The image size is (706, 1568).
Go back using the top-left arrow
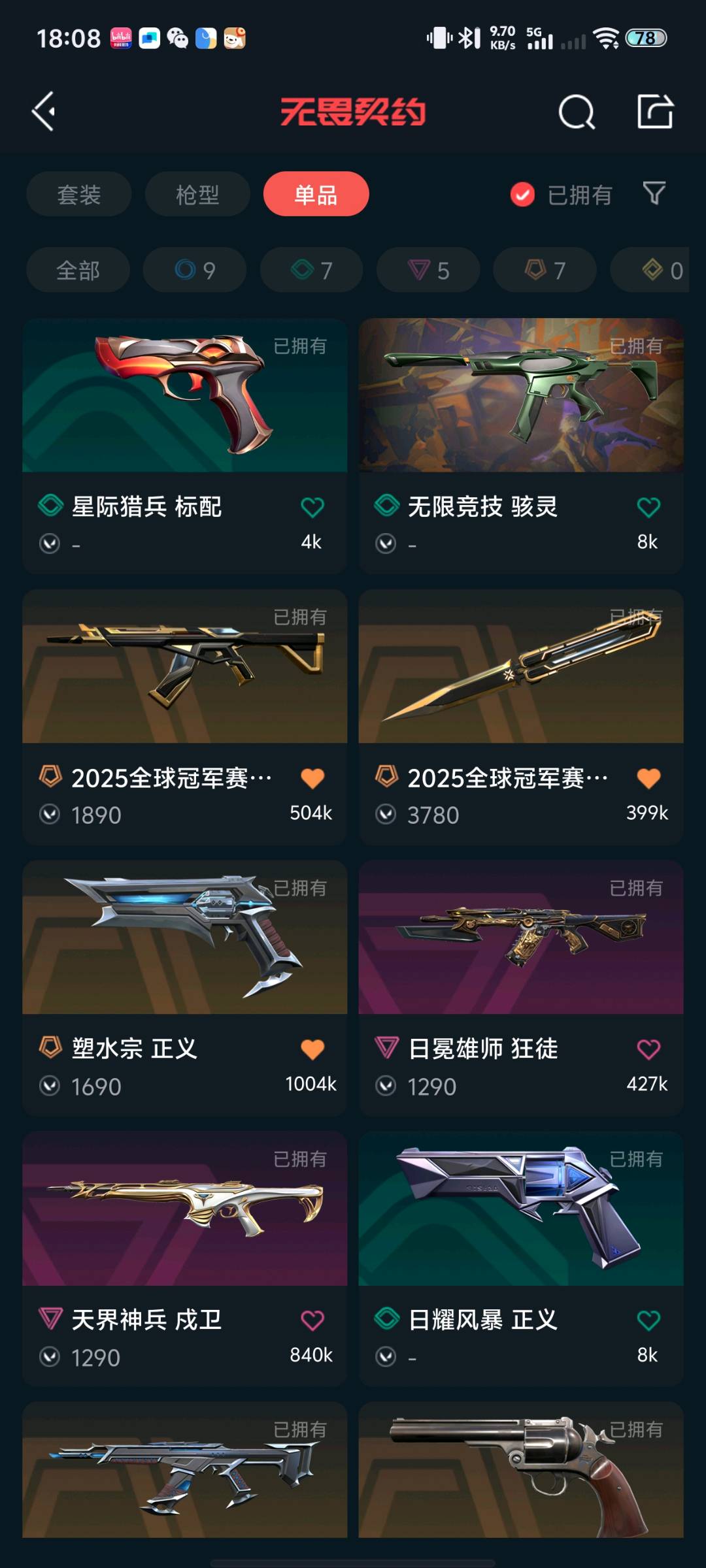pos(44,112)
